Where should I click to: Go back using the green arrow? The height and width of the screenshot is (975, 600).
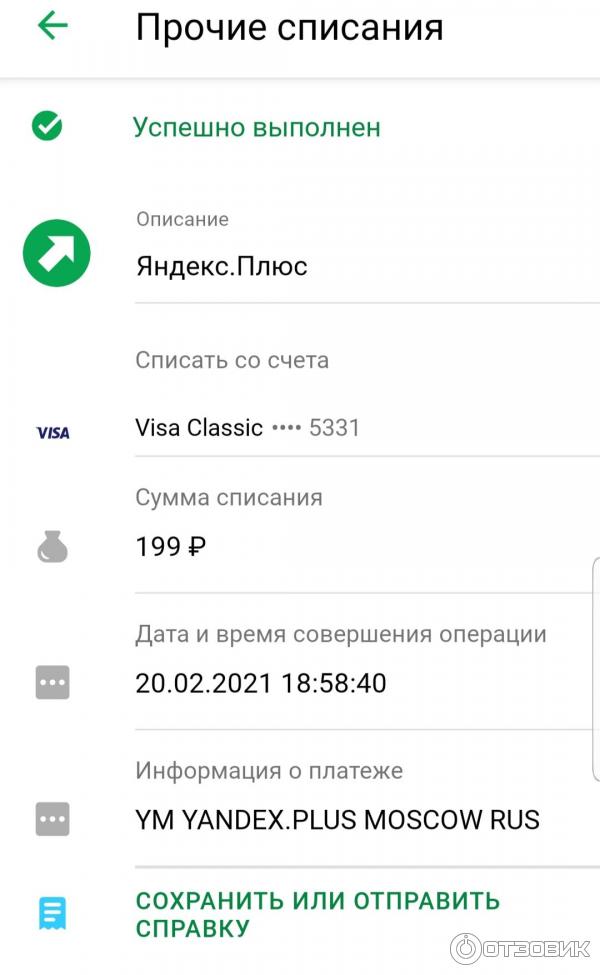click(x=52, y=27)
